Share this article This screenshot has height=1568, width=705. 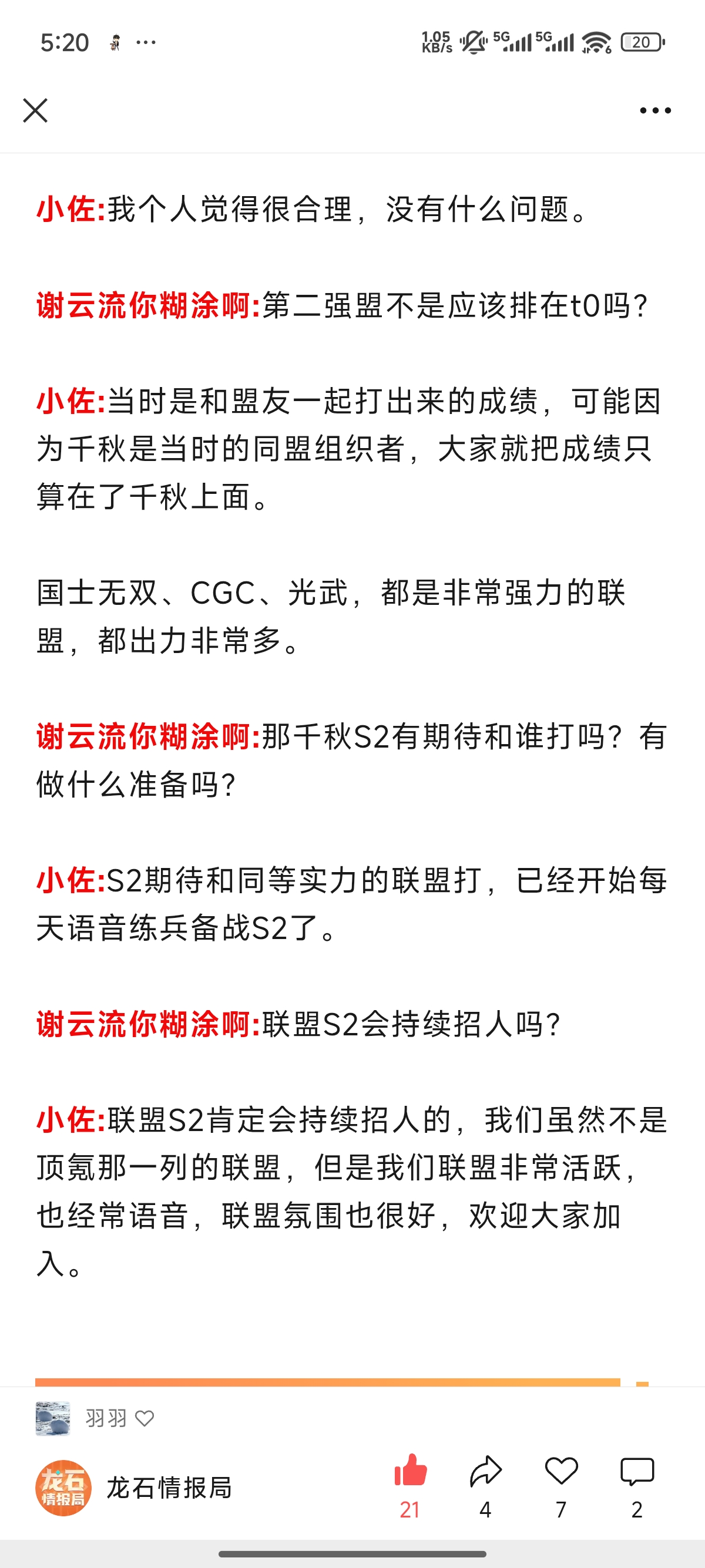[485, 1472]
